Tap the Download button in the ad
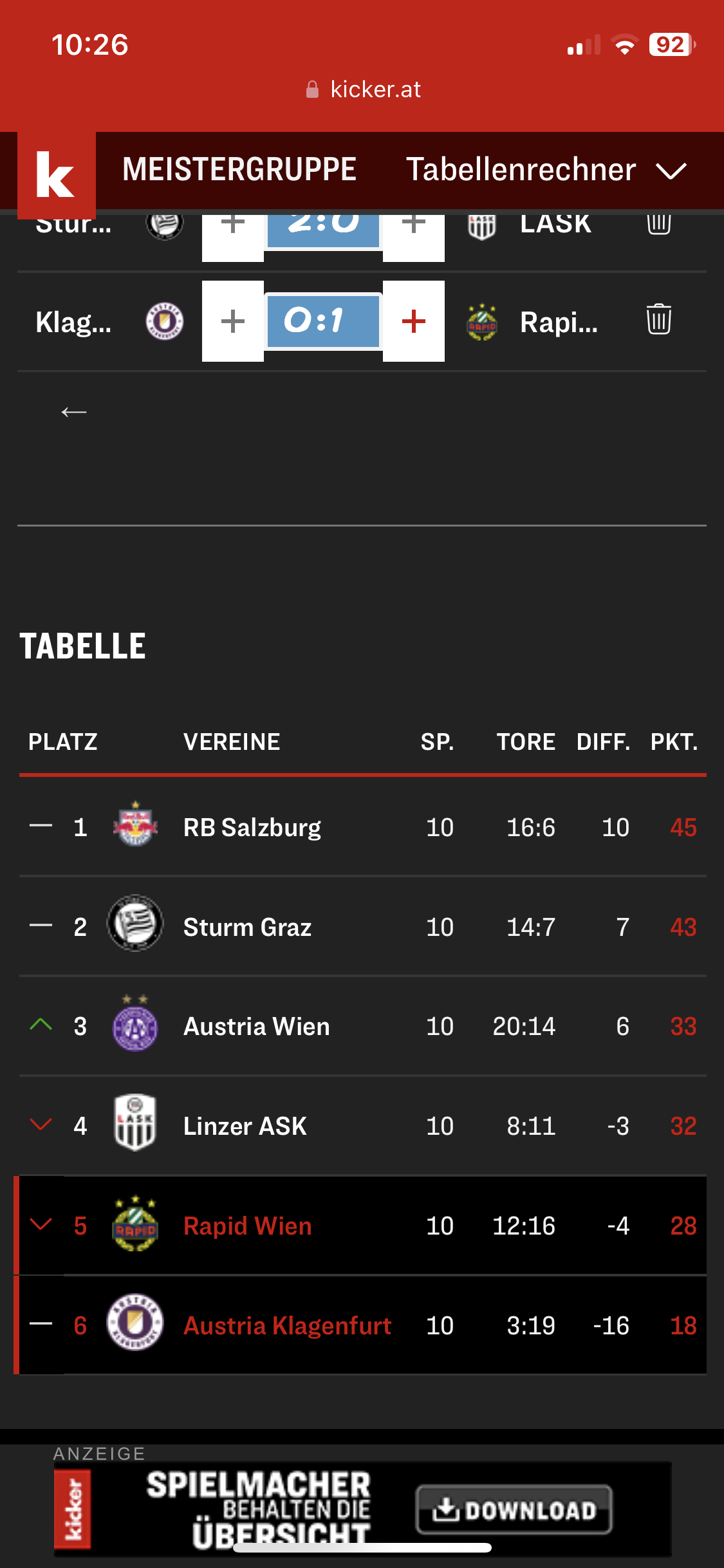Viewport: 724px width, 1568px height. coord(514,1509)
